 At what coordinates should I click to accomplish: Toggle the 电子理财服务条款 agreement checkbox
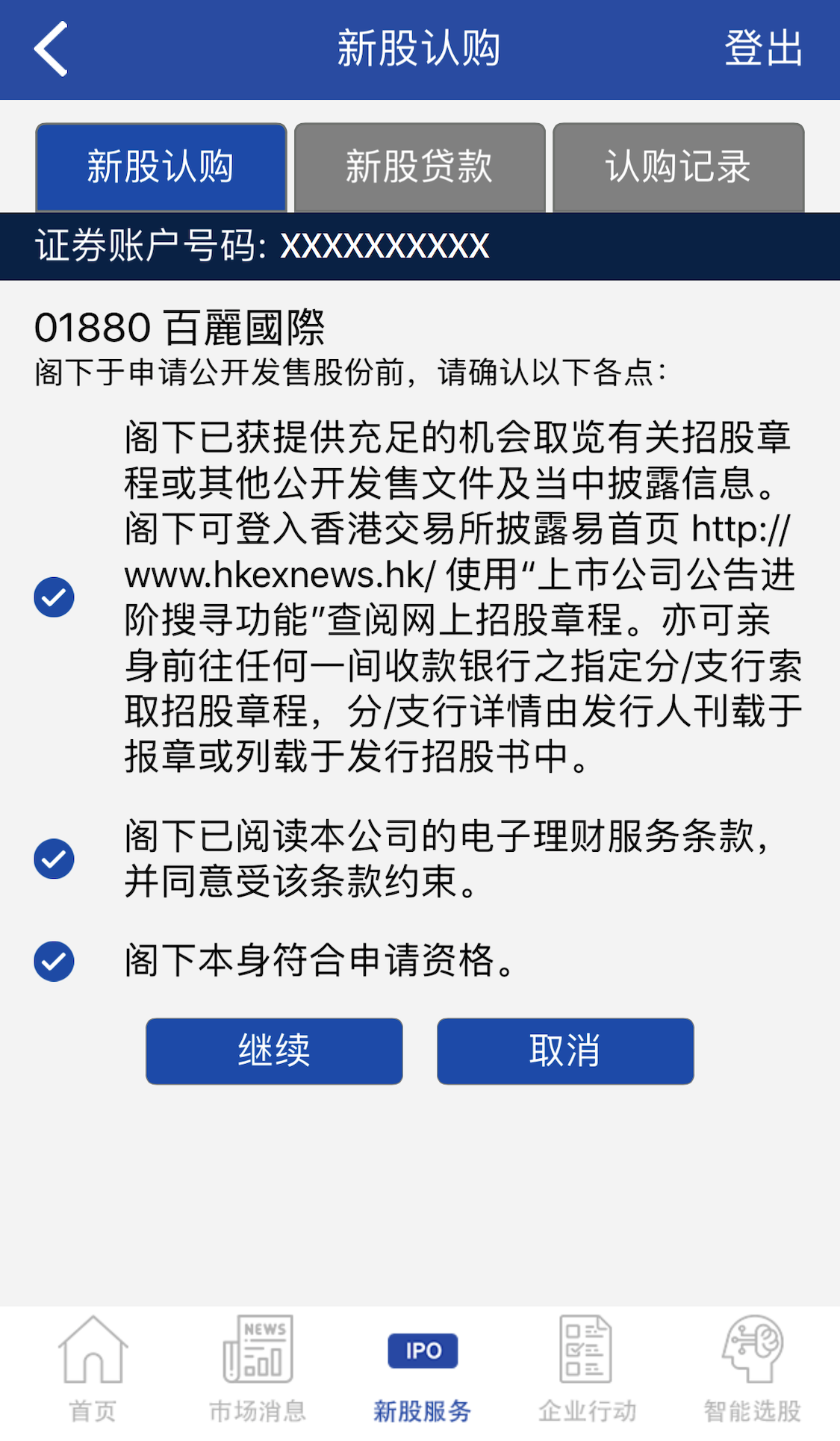click(x=54, y=859)
